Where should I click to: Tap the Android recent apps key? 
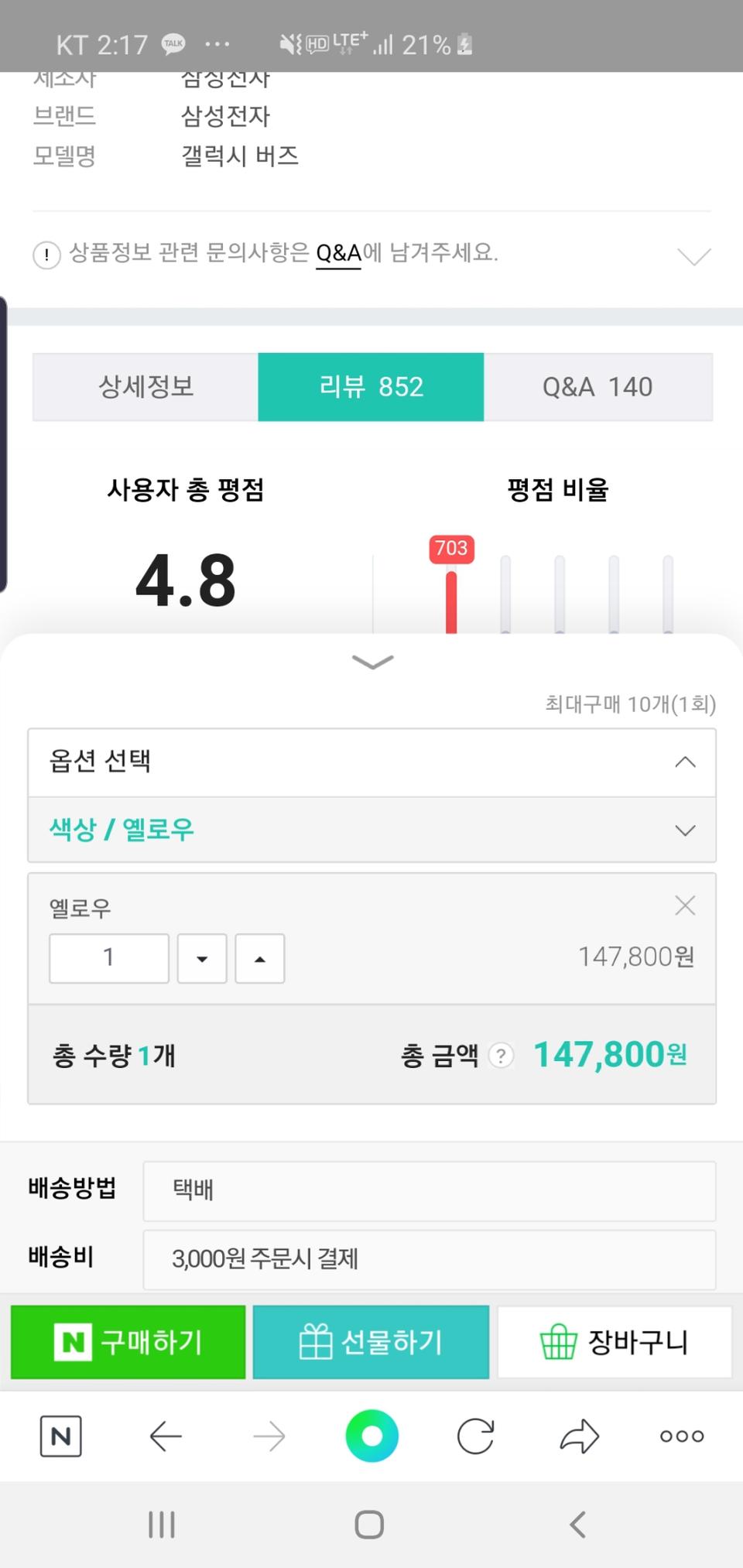click(160, 1525)
